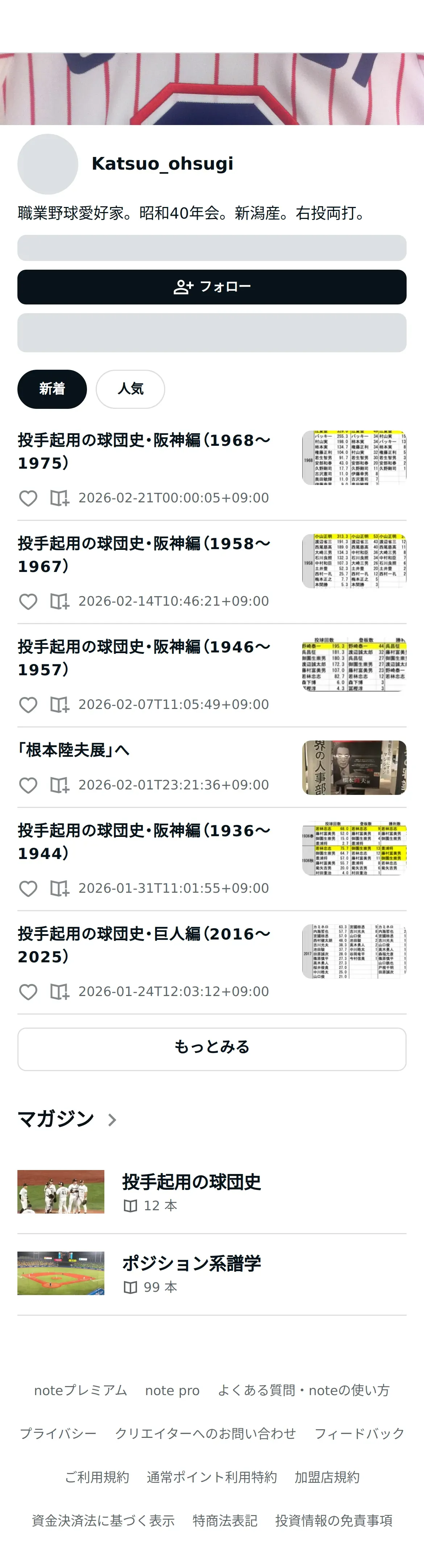Switch to the 人気 tab
The width and height of the screenshot is (424, 1568).
130,389
